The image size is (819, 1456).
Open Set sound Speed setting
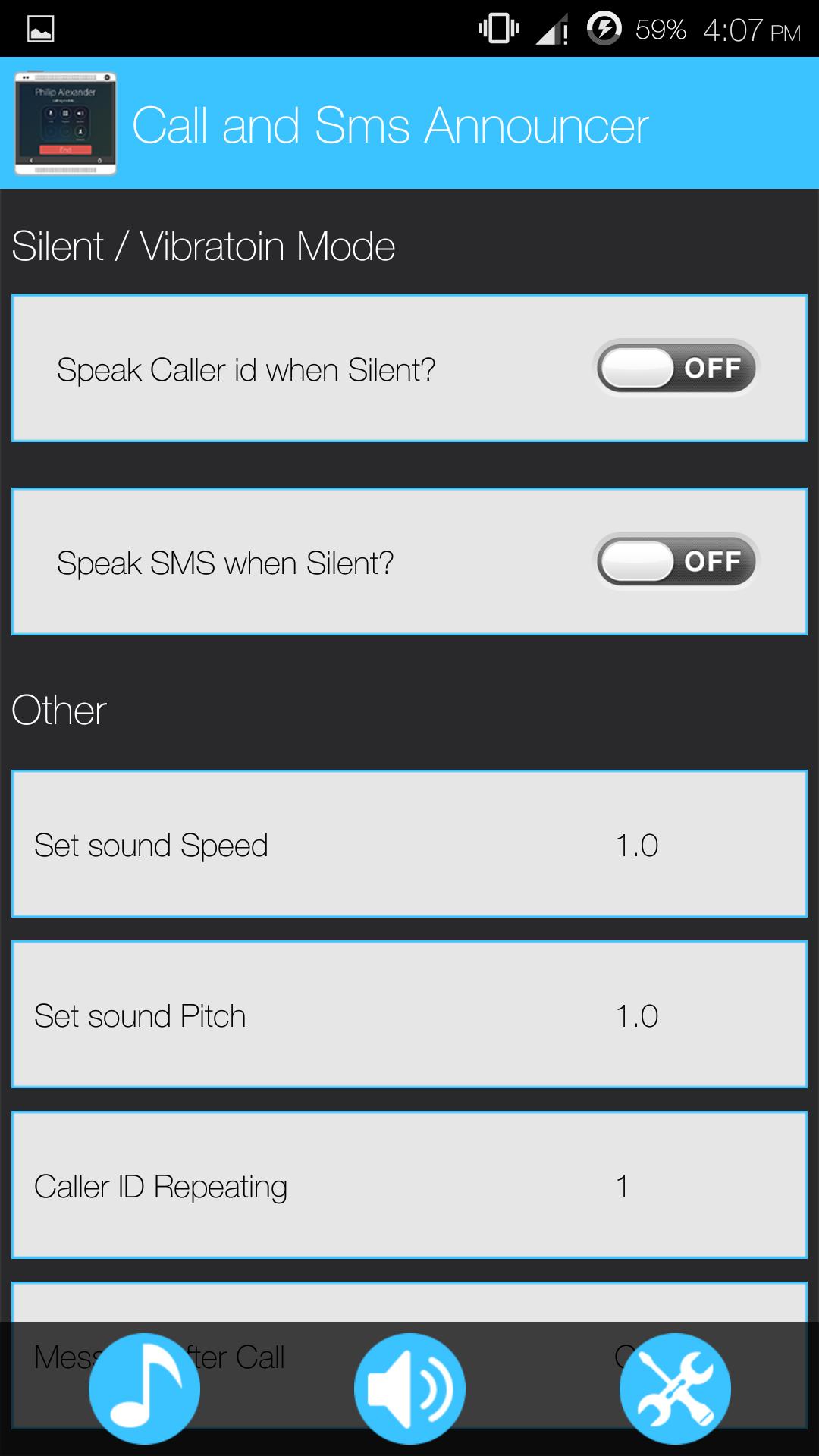point(409,844)
